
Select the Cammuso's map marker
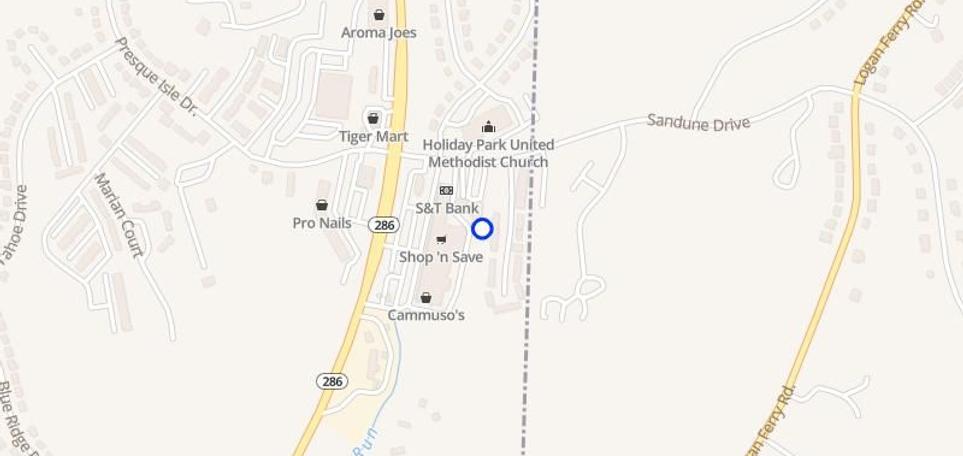426,298
